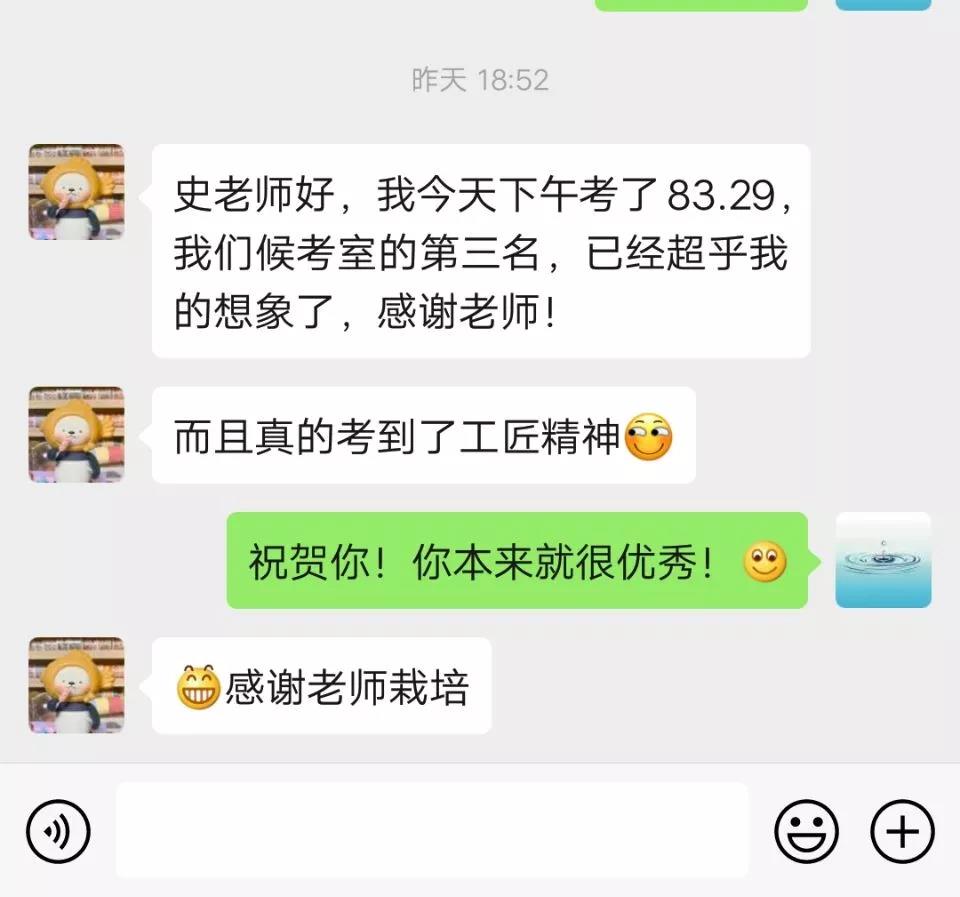Tap your water-drop profile avatar
Viewport: 960px width, 897px height.
pyautogui.click(x=883, y=560)
